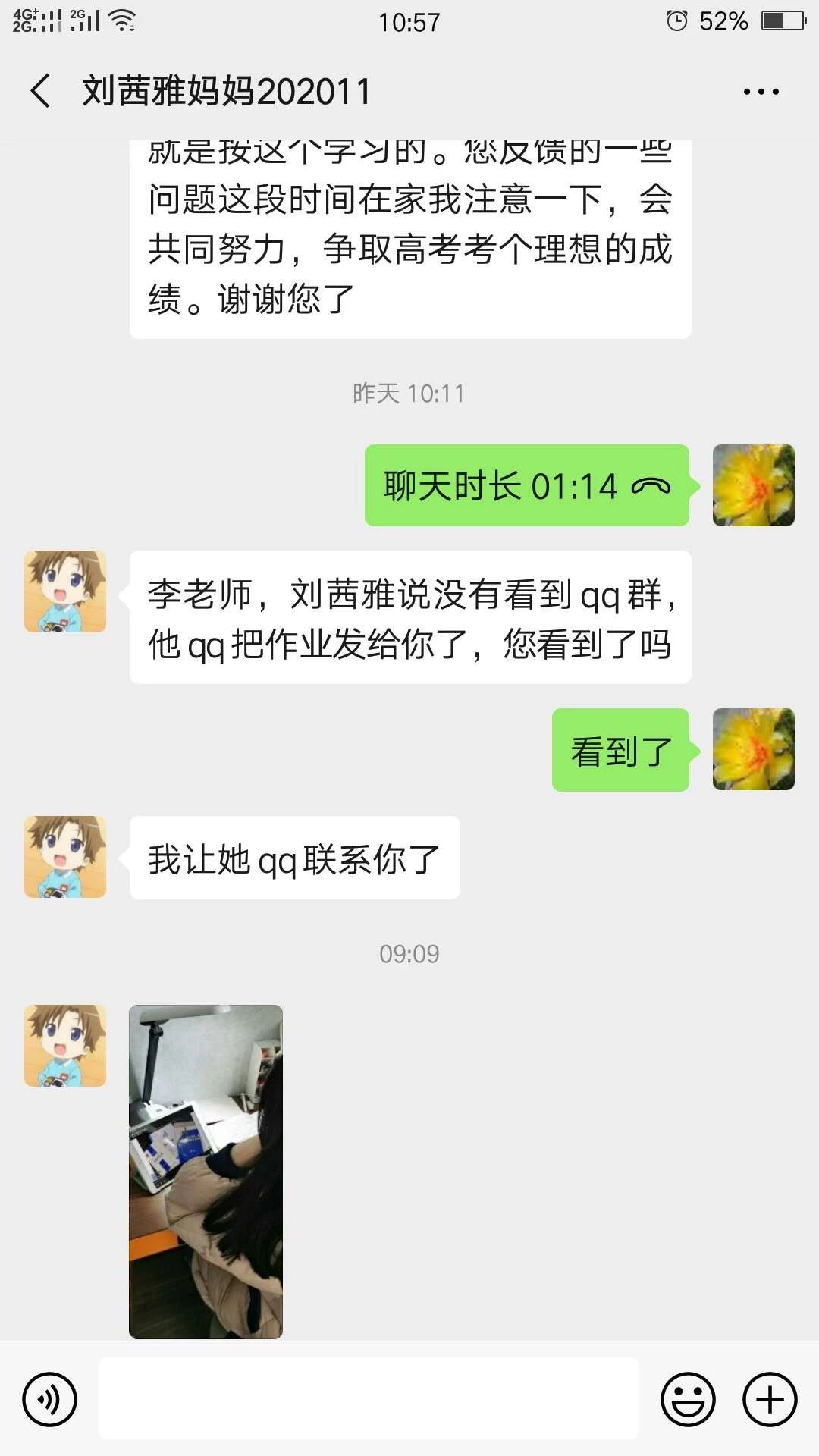Go back to the chat list

pyautogui.click(x=41, y=91)
